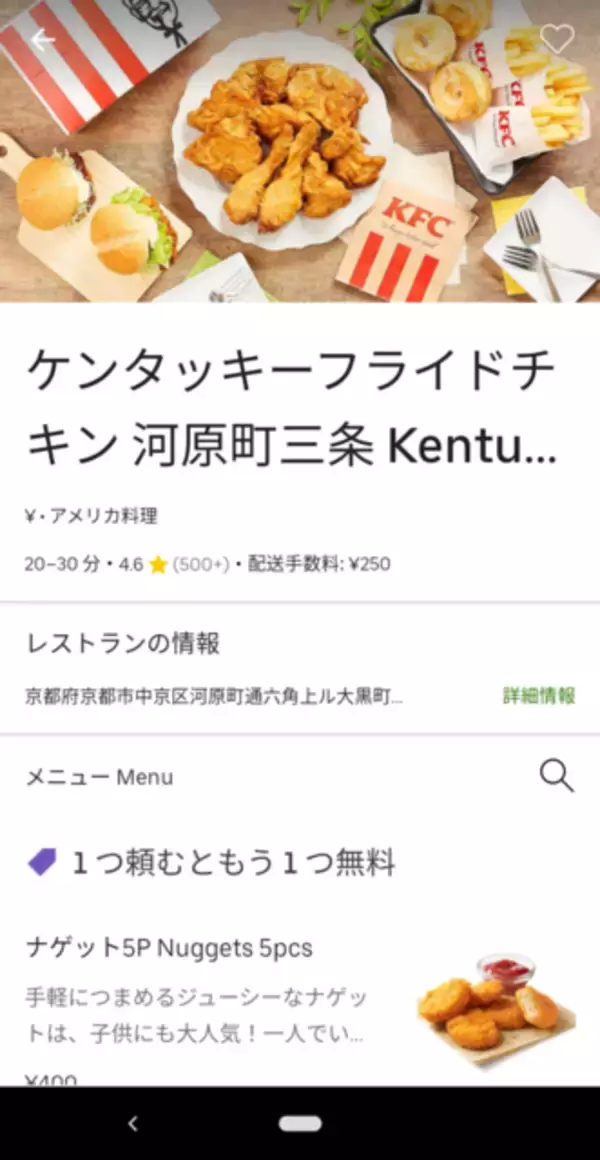Search the menu with the magnifier icon
Image resolution: width=600 pixels, height=1160 pixels.
pos(556,775)
